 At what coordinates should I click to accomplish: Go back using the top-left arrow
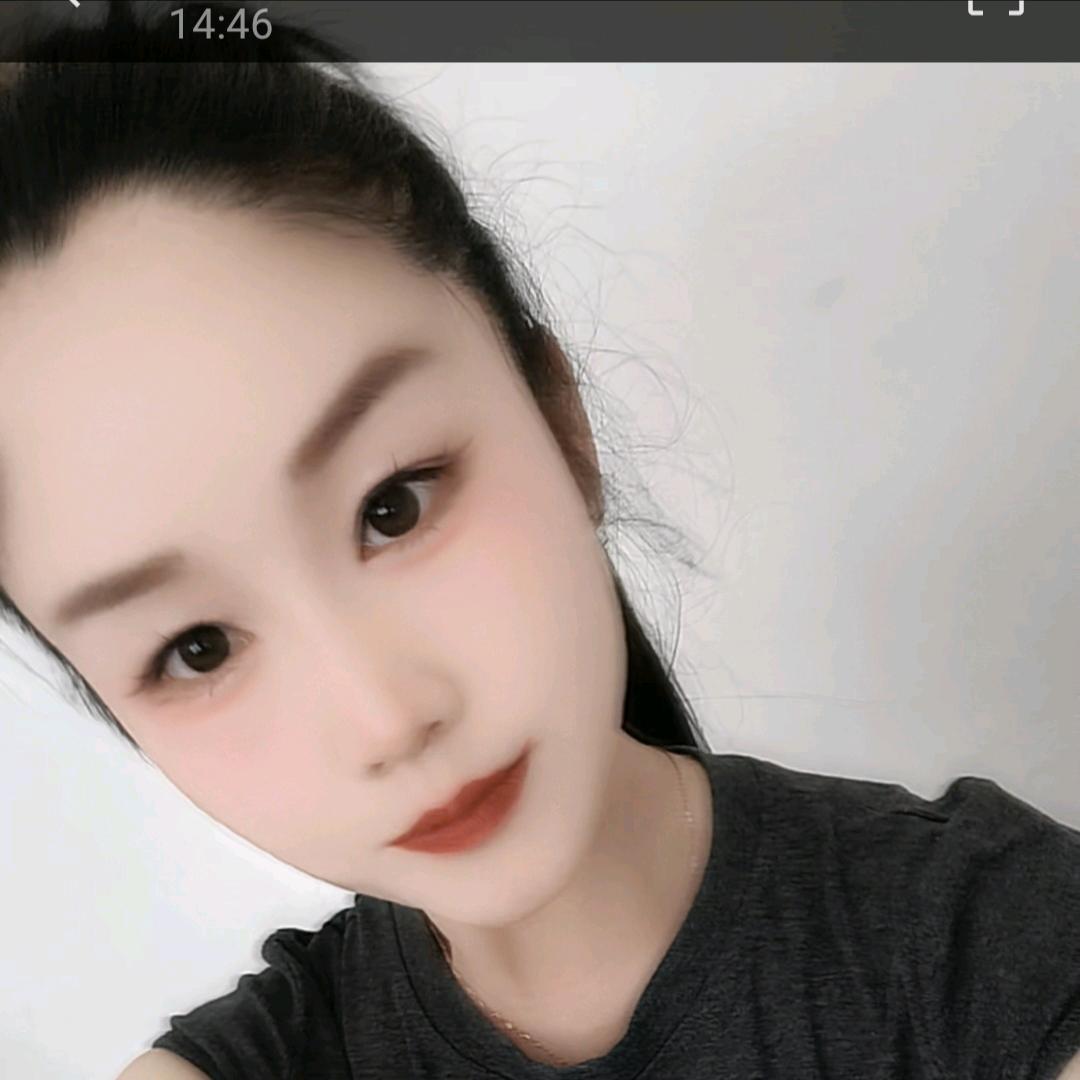[x=70, y=4]
